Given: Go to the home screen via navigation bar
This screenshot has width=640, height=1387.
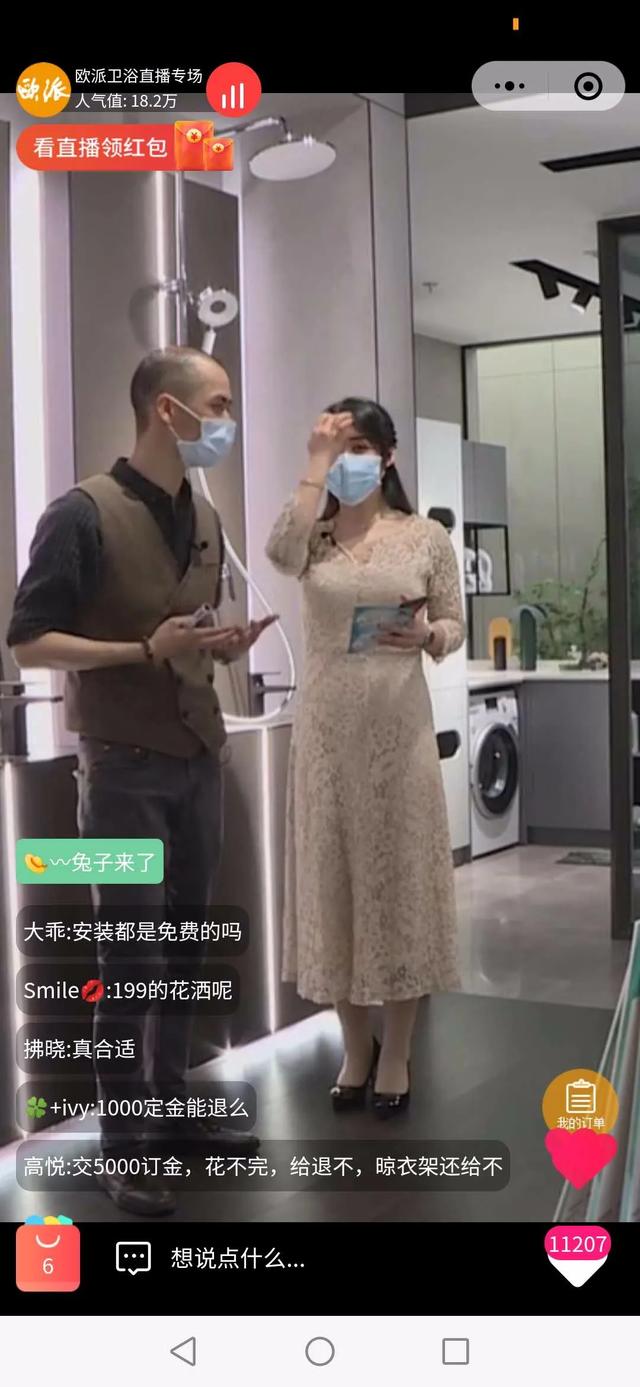Looking at the screenshot, I should 320,1351.
